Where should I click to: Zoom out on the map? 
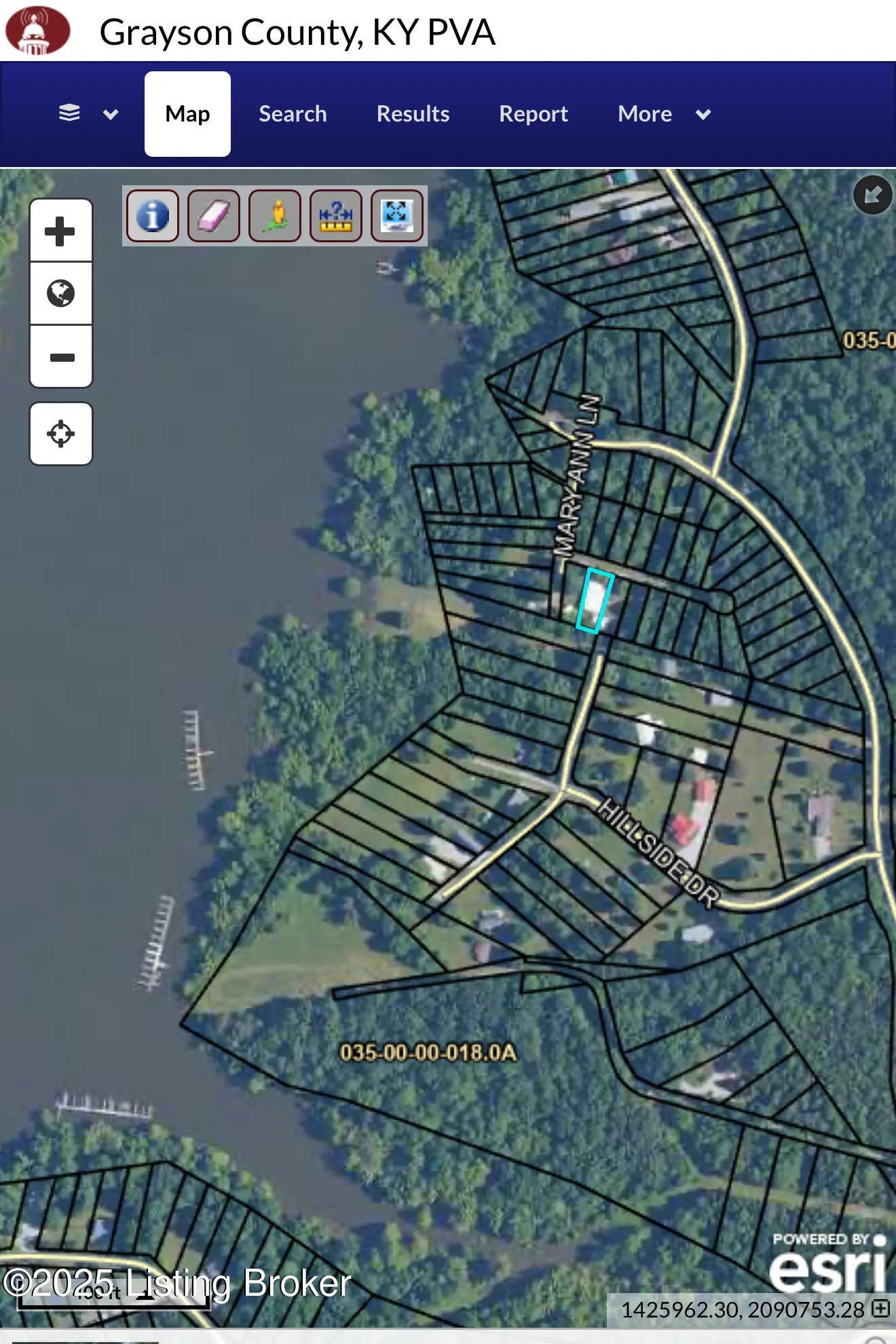[60, 357]
